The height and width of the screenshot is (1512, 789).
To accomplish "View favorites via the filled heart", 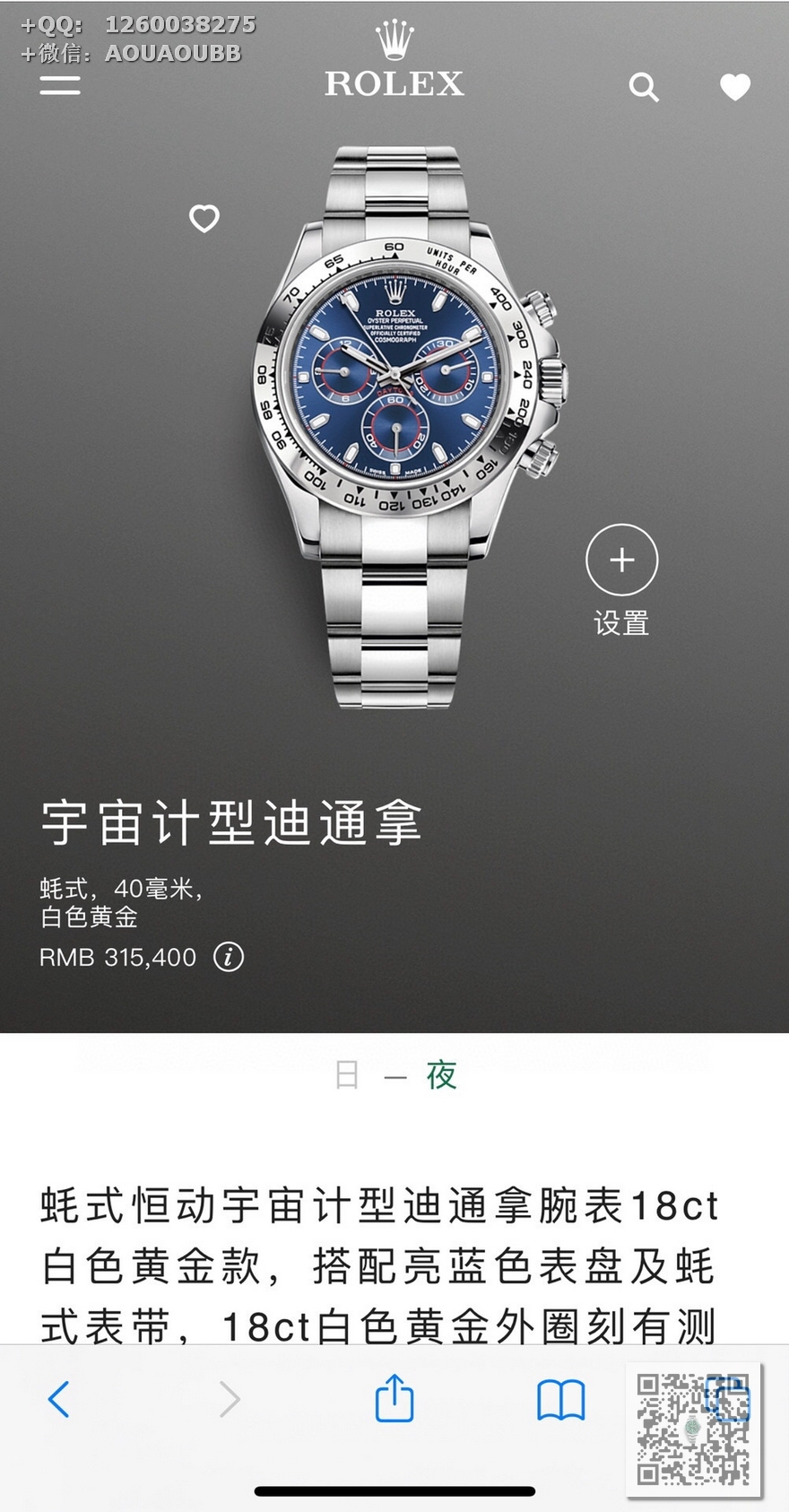I will [x=735, y=87].
